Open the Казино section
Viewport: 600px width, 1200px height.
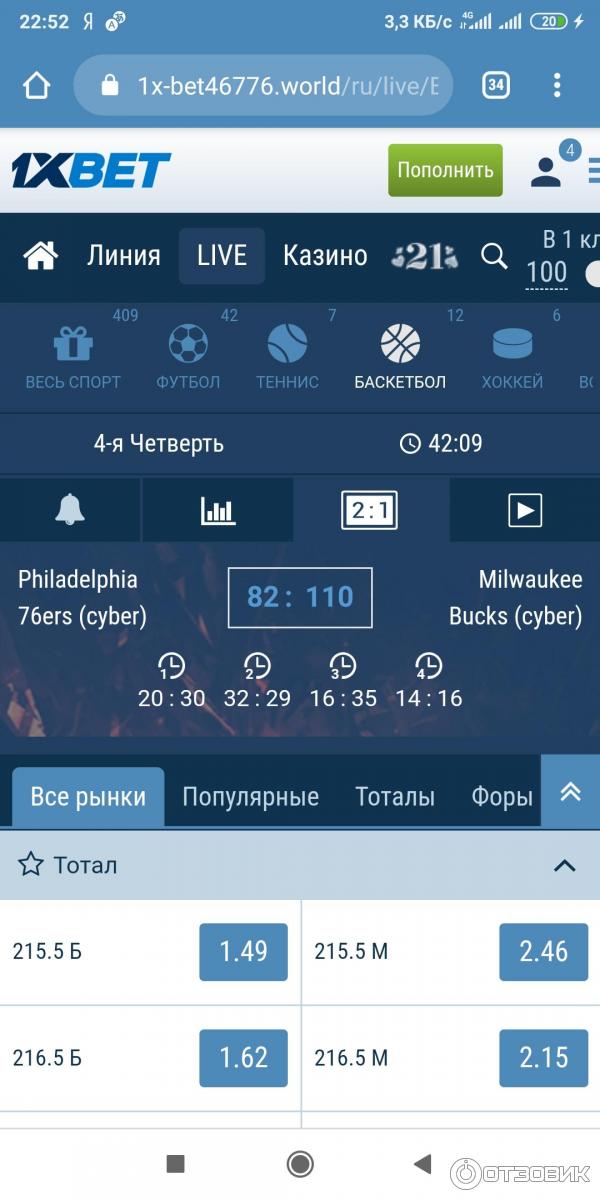tap(325, 256)
